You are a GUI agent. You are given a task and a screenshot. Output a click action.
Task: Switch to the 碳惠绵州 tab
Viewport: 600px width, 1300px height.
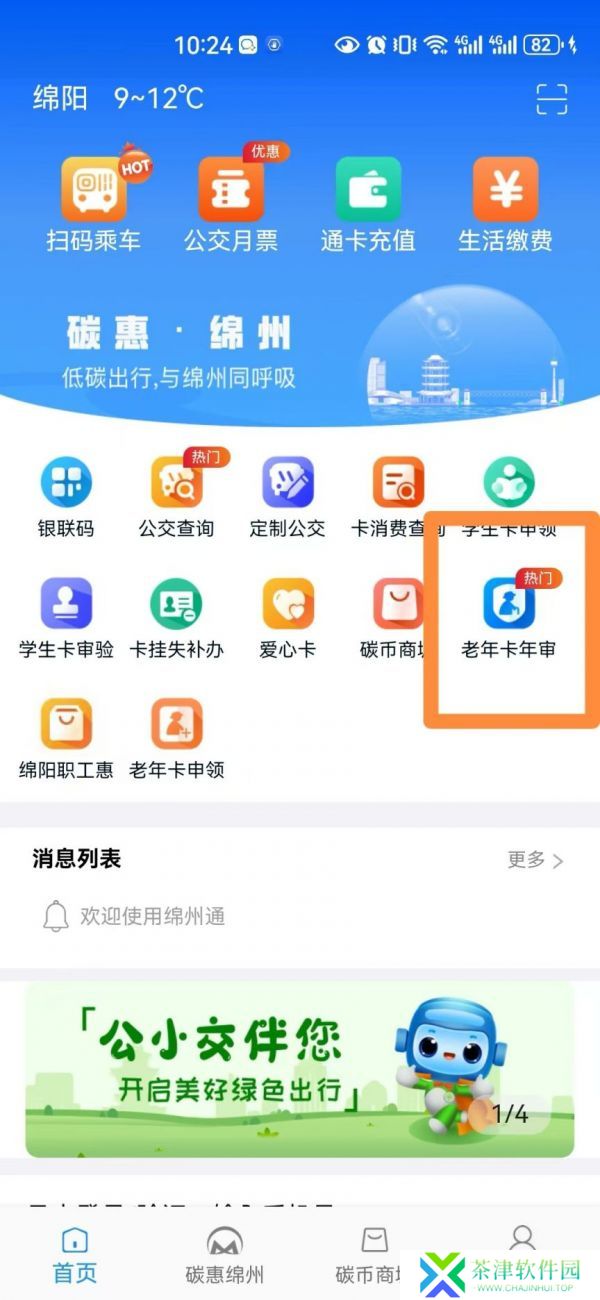tap(225, 1255)
